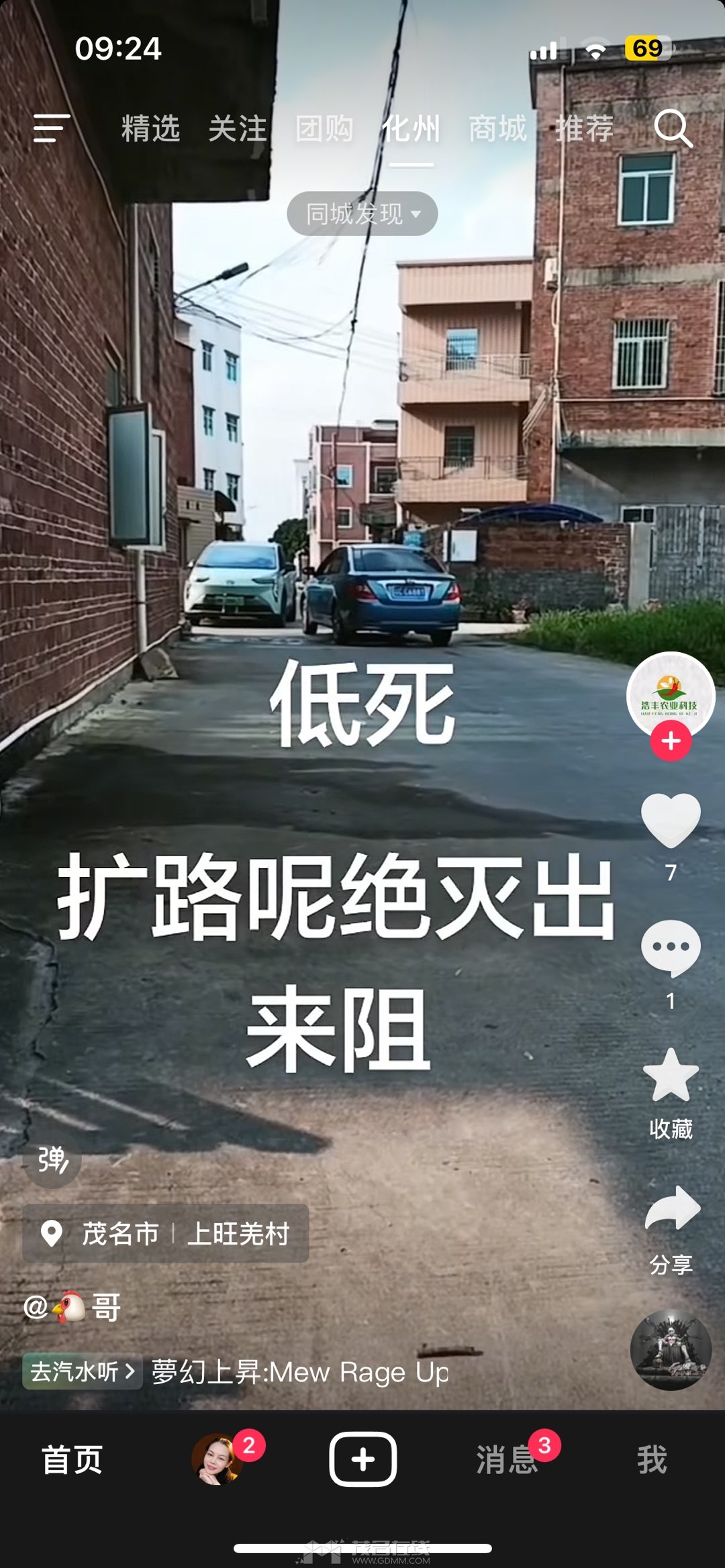Create a new post with the plus button
The height and width of the screenshot is (1568, 725).
click(362, 1459)
